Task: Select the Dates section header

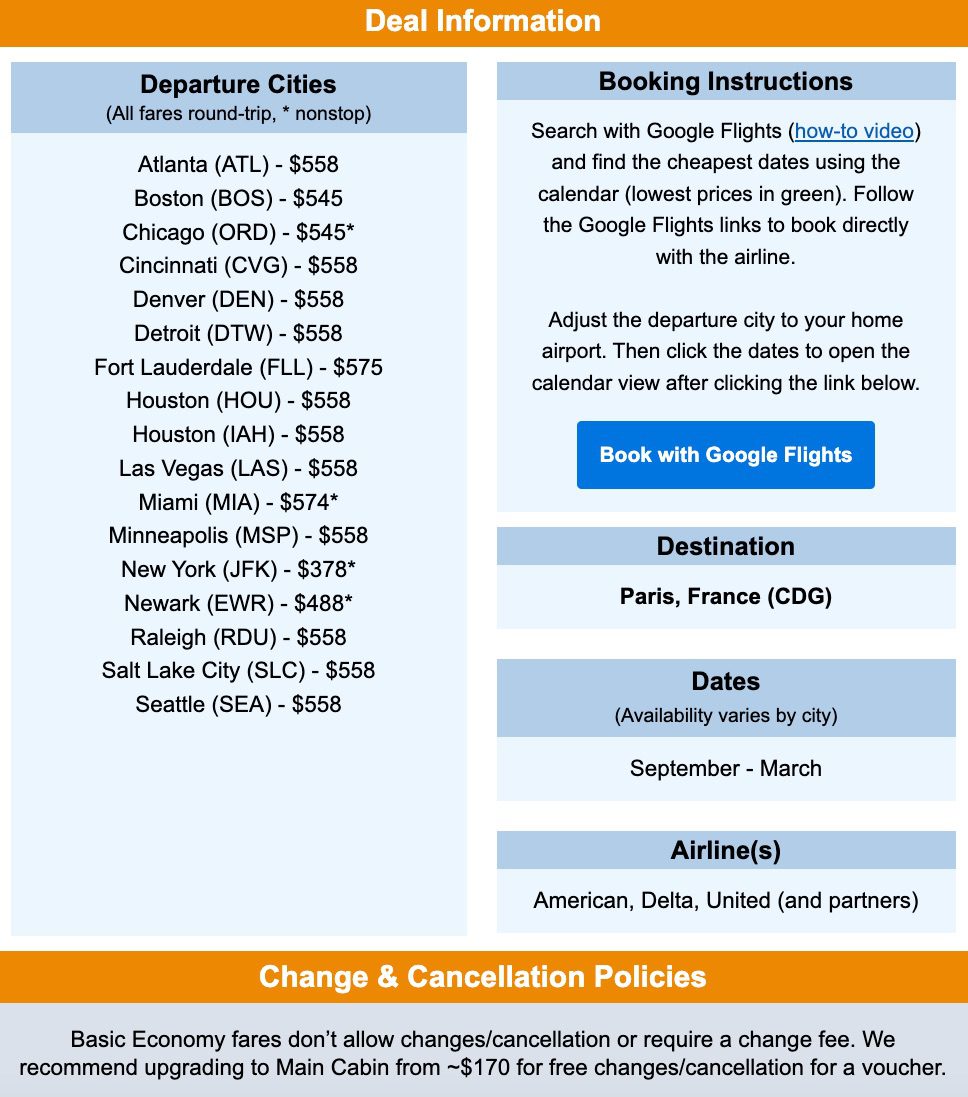Action: coord(725,681)
